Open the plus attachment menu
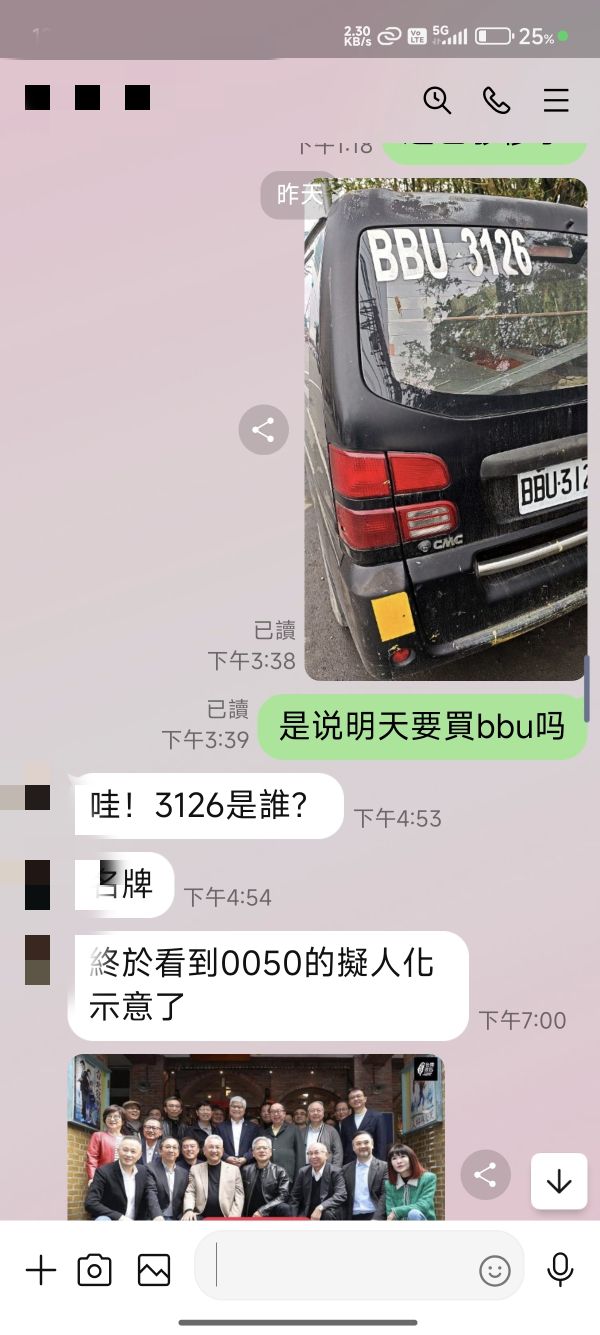Screen dimensions: 600x1335 [41, 1270]
